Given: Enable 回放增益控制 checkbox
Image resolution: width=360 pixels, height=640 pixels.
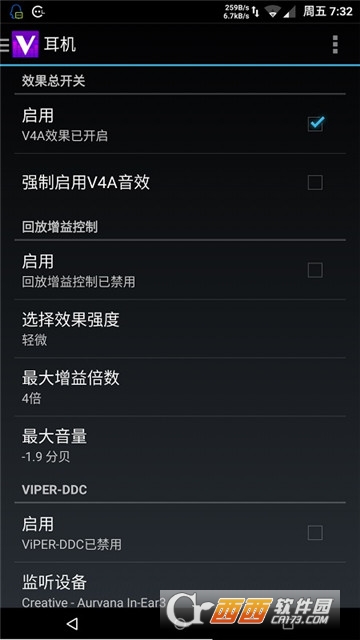Looking at the screenshot, I should 315,270.
